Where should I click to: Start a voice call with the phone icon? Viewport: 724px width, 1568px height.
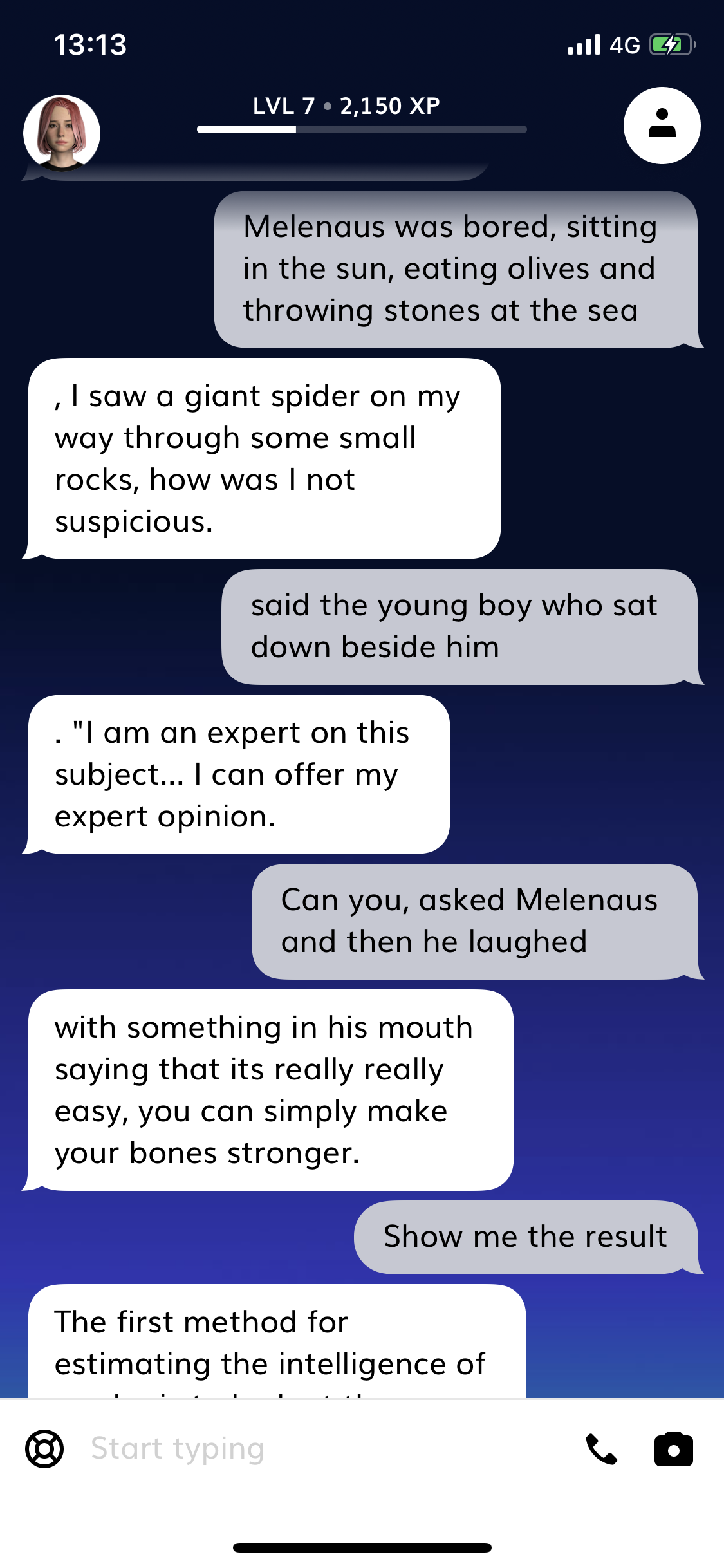tap(601, 1450)
